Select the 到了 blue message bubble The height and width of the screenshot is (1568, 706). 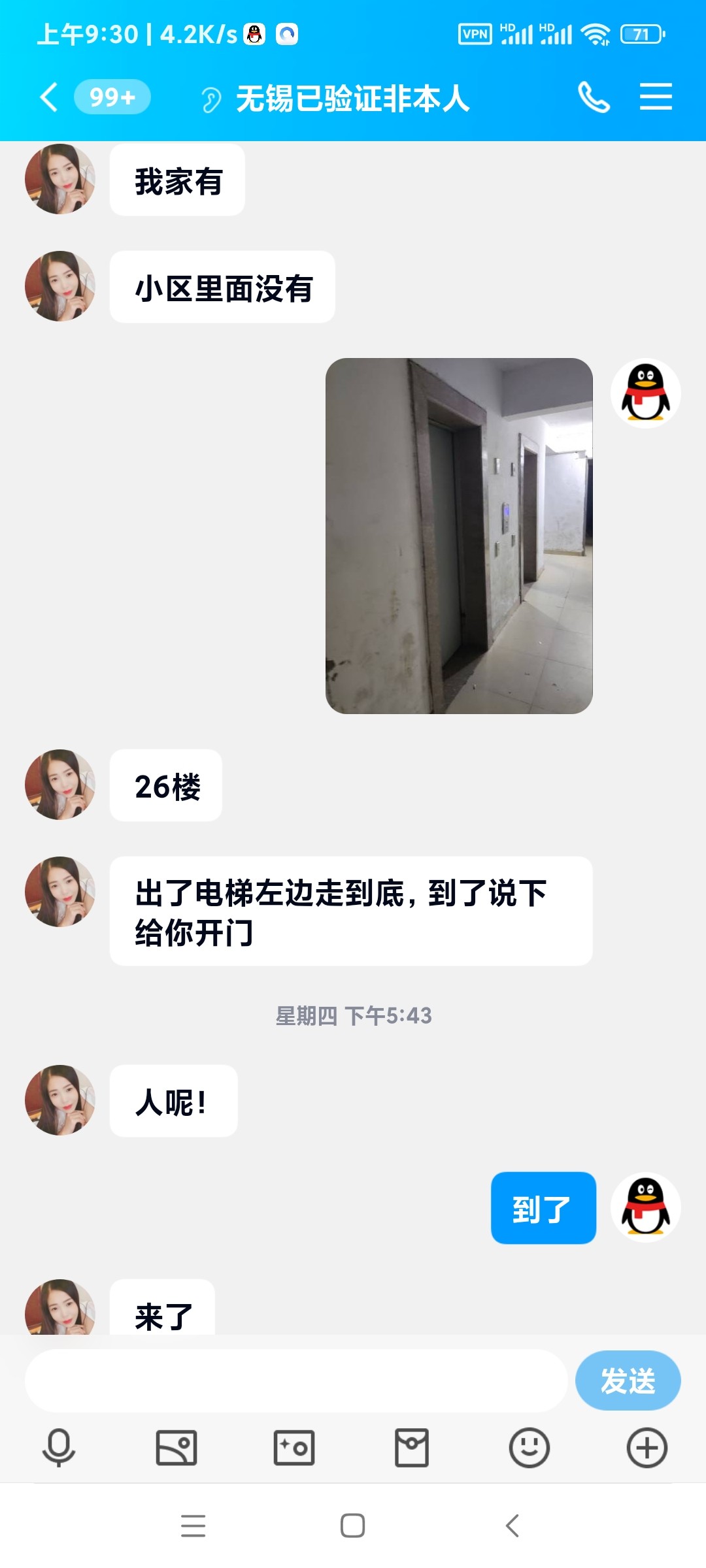543,1207
